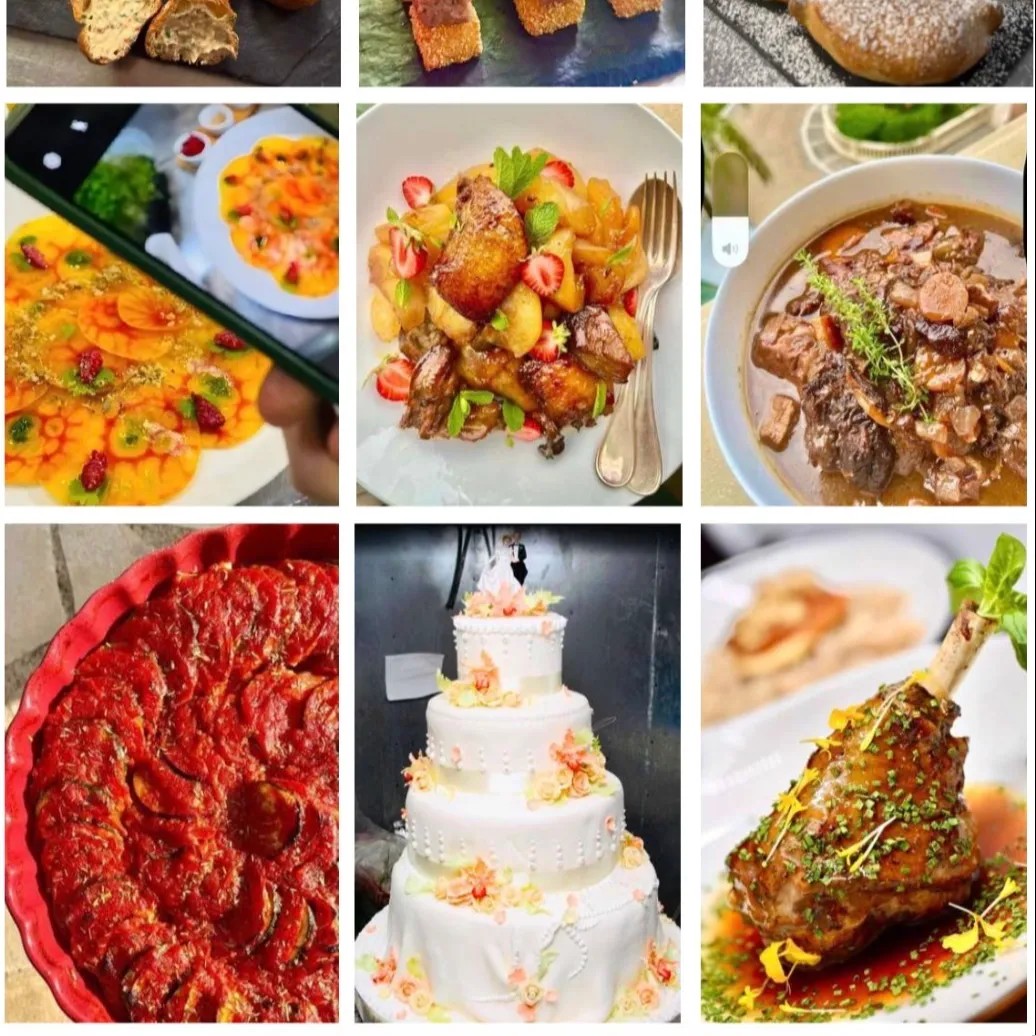Open the tiered wedding cake photo

point(518,772)
